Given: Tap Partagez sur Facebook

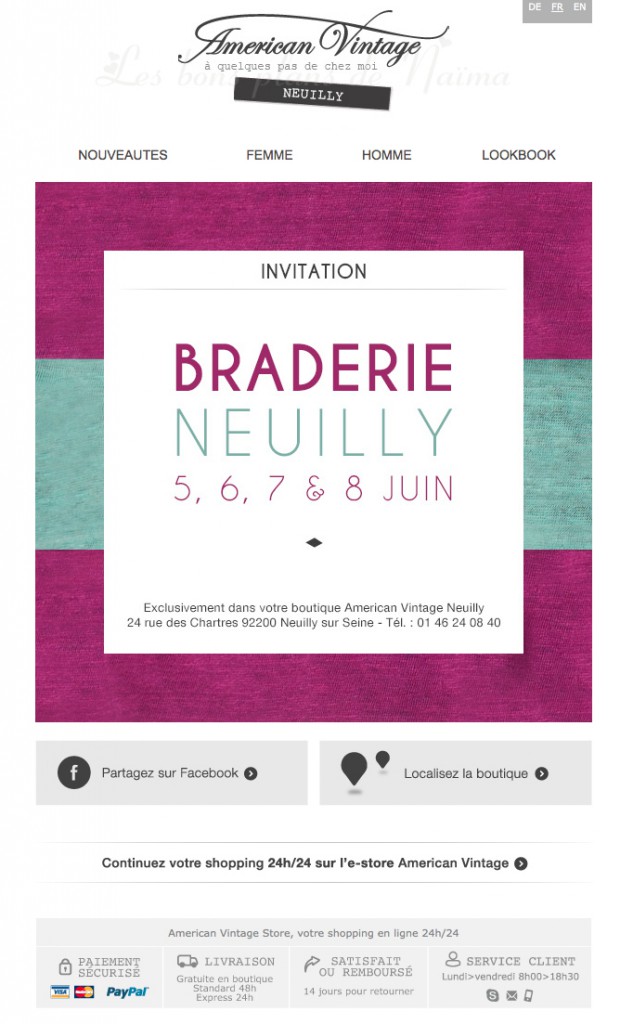Looking at the screenshot, I should (x=172, y=773).
